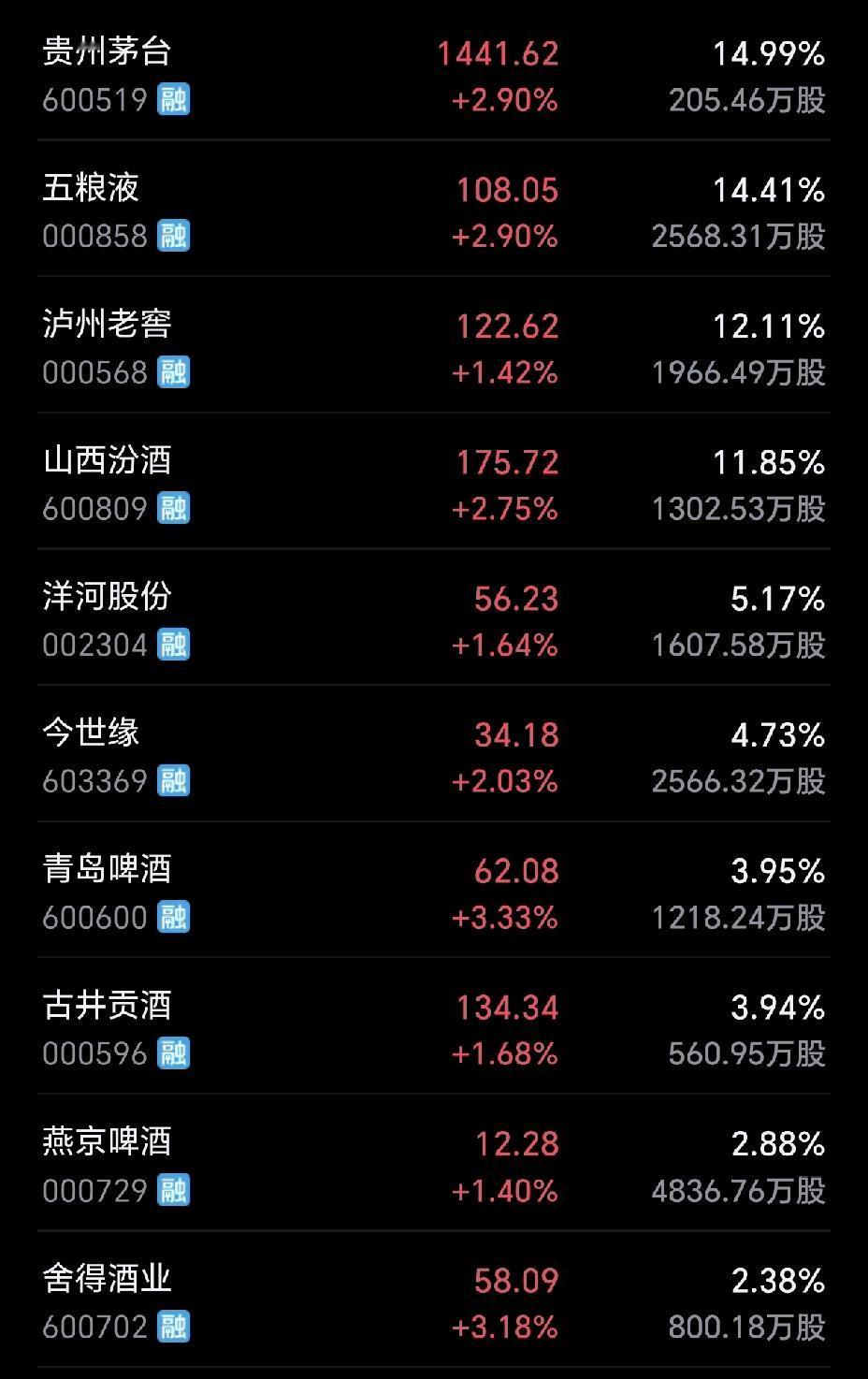Click the 融 margin icon for 舍得酒业
868x1379 pixels.
(x=176, y=1327)
